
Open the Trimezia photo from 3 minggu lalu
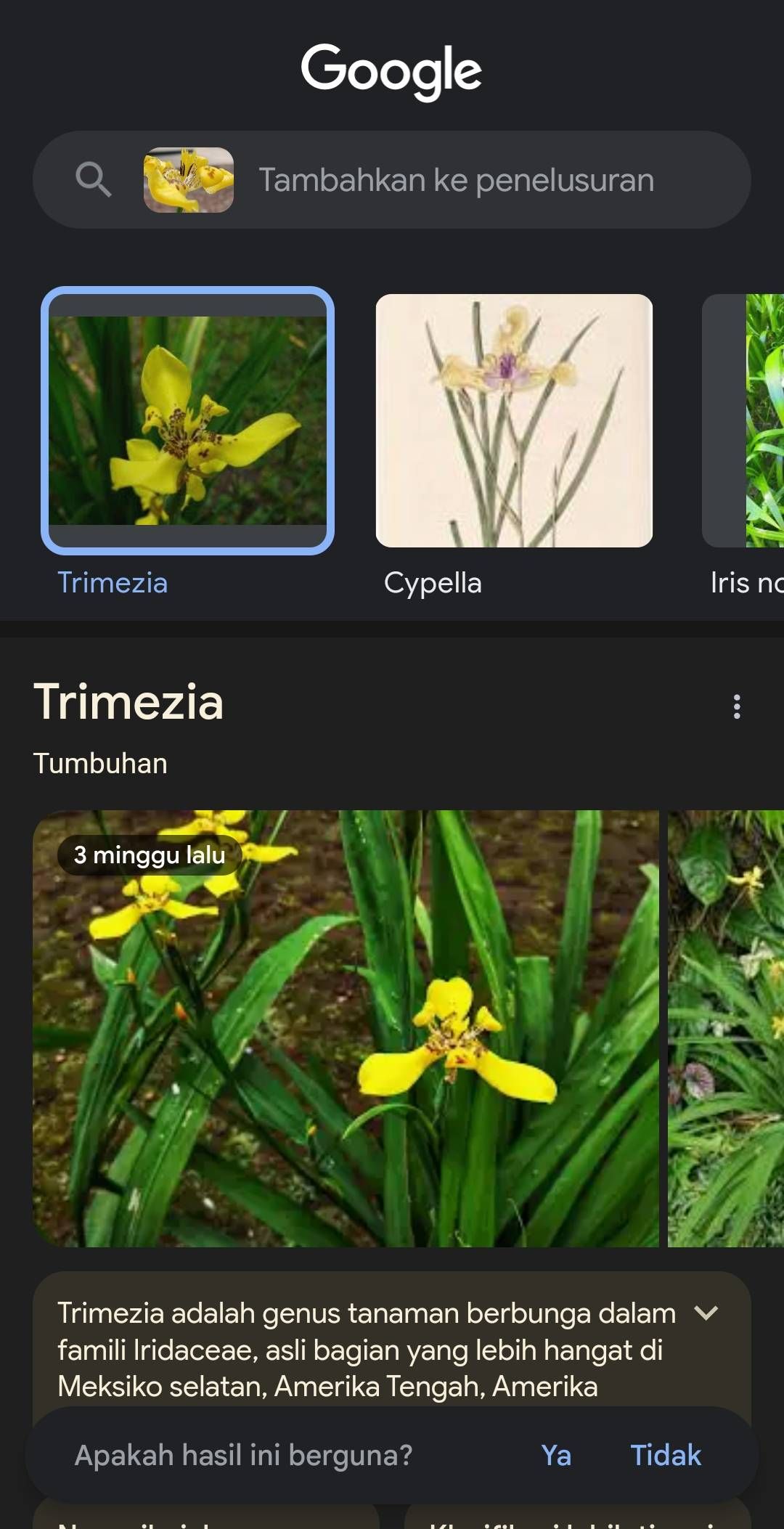(346, 1029)
